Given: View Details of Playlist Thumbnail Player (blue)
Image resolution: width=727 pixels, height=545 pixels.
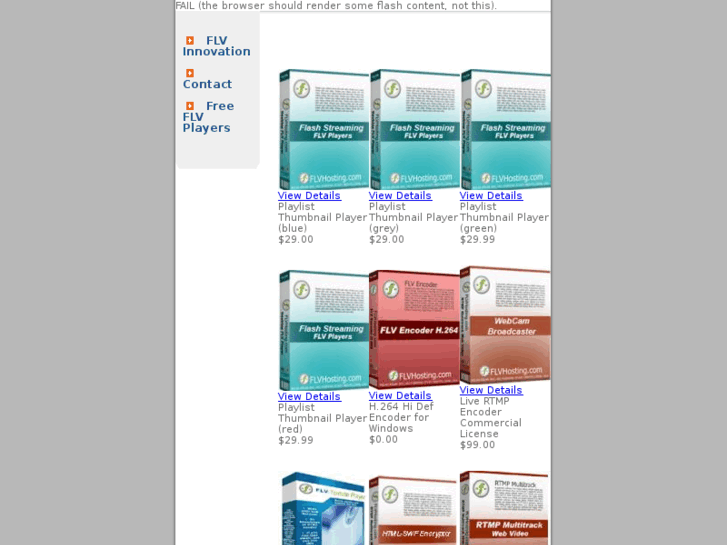Looking at the screenshot, I should 309,196.
